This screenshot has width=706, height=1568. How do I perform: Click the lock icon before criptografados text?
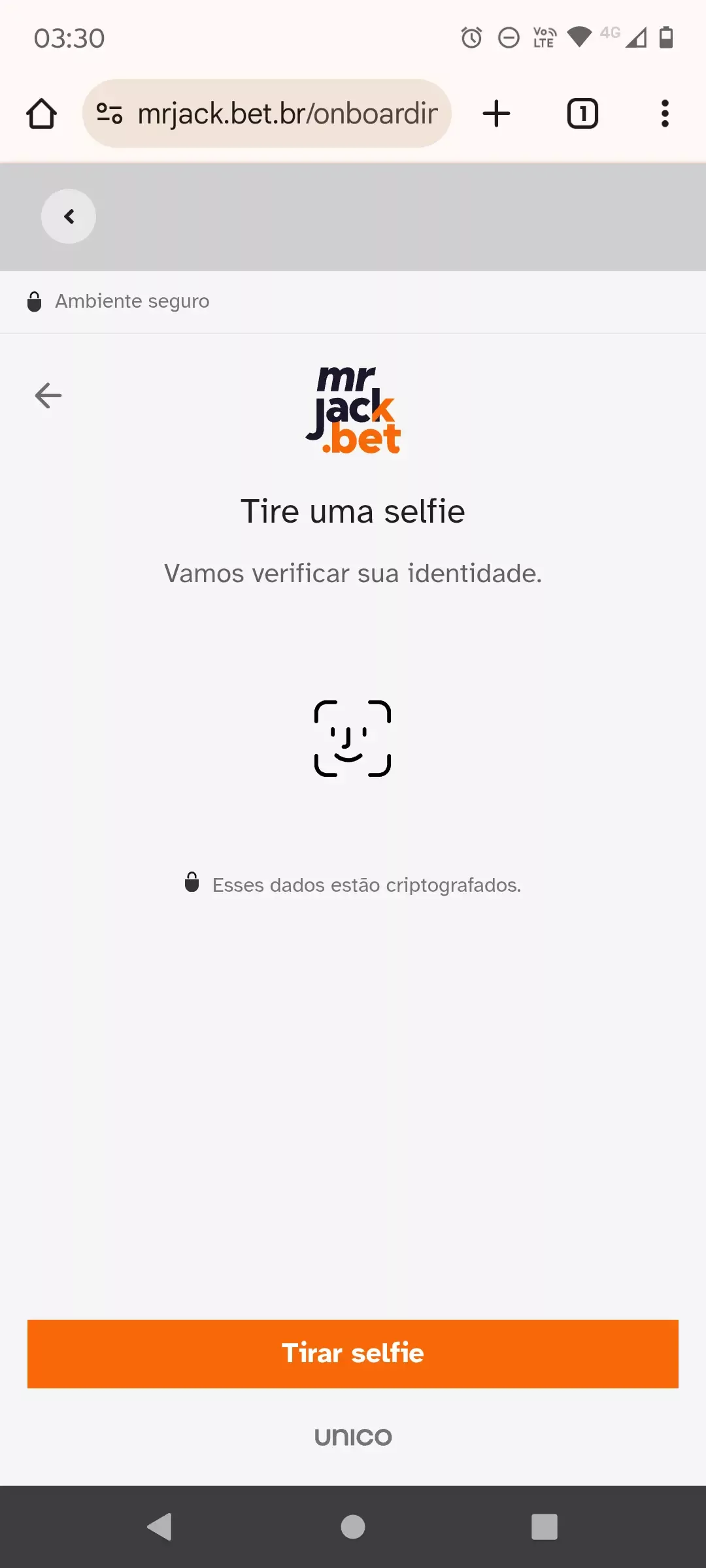tap(193, 884)
